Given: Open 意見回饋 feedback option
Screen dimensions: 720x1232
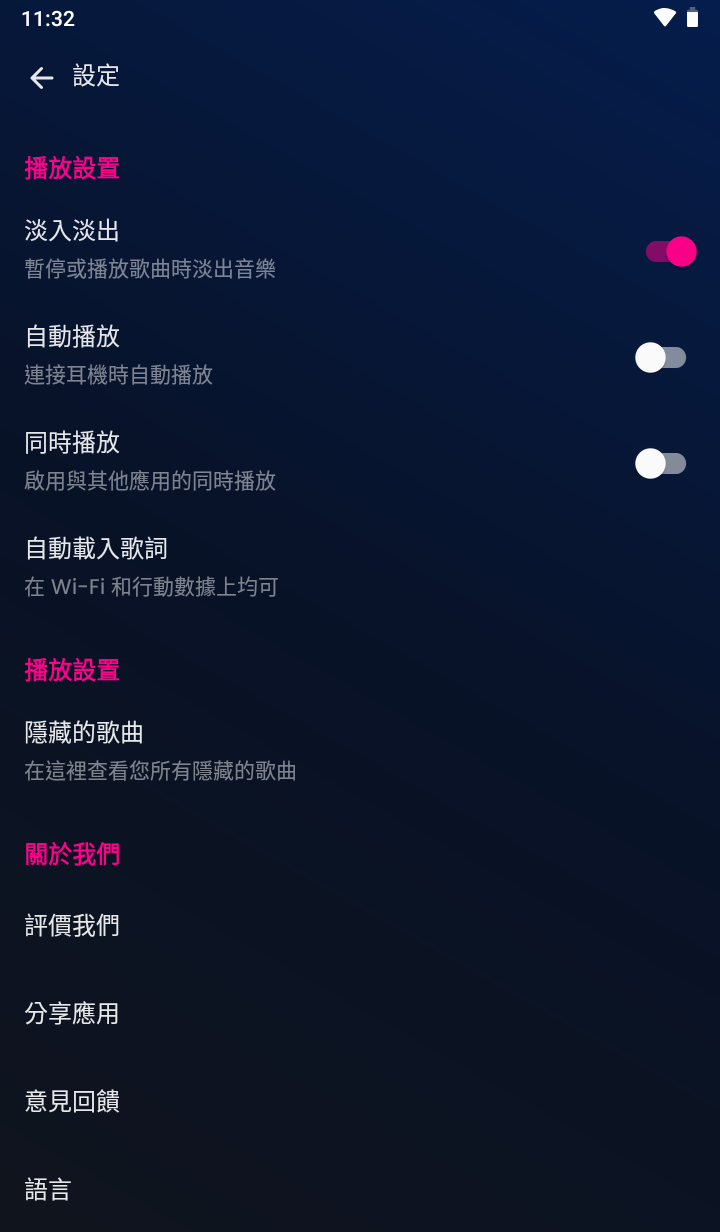Looking at the screenshot, I should coord(71,1102).
